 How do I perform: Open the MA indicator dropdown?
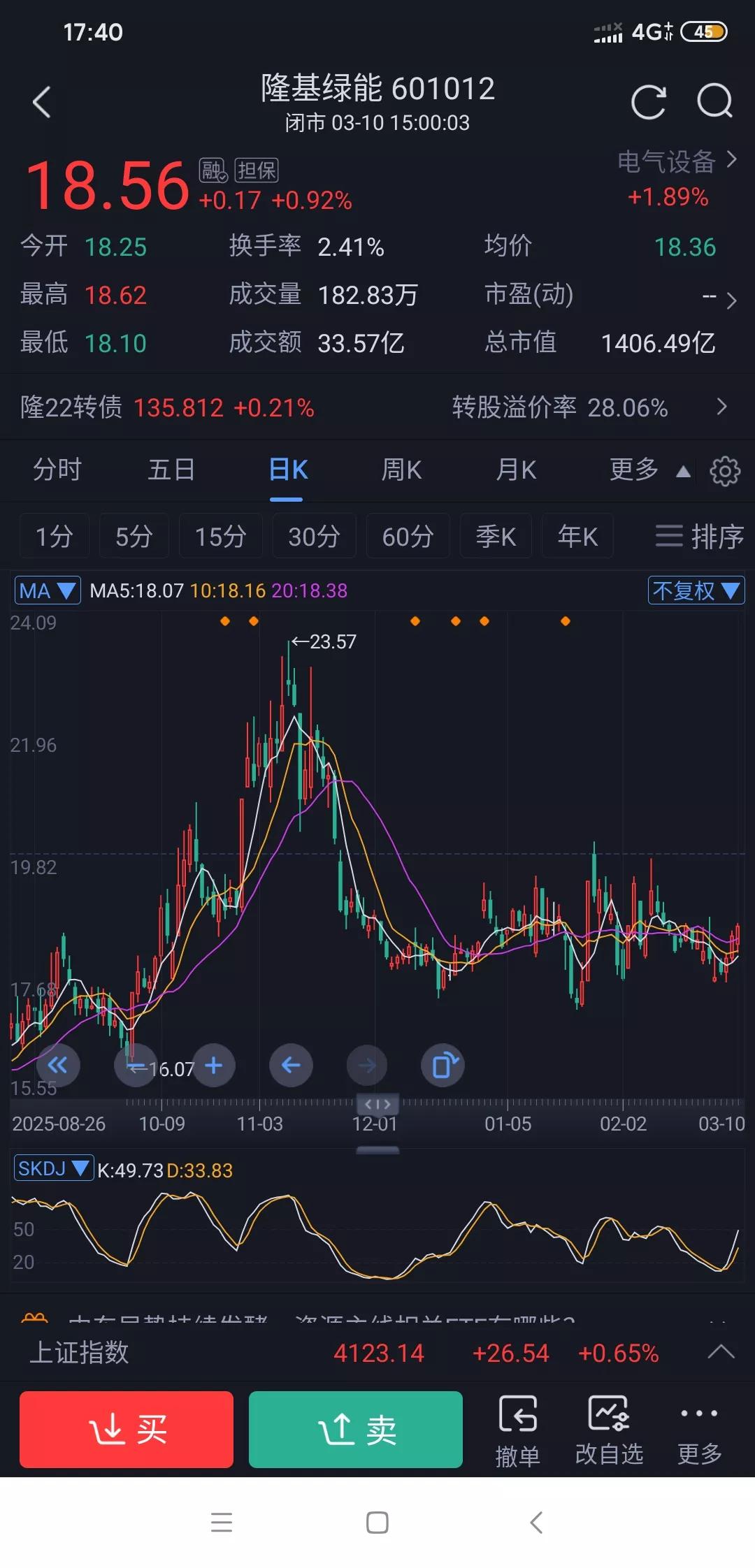click(x=47, y=590)
